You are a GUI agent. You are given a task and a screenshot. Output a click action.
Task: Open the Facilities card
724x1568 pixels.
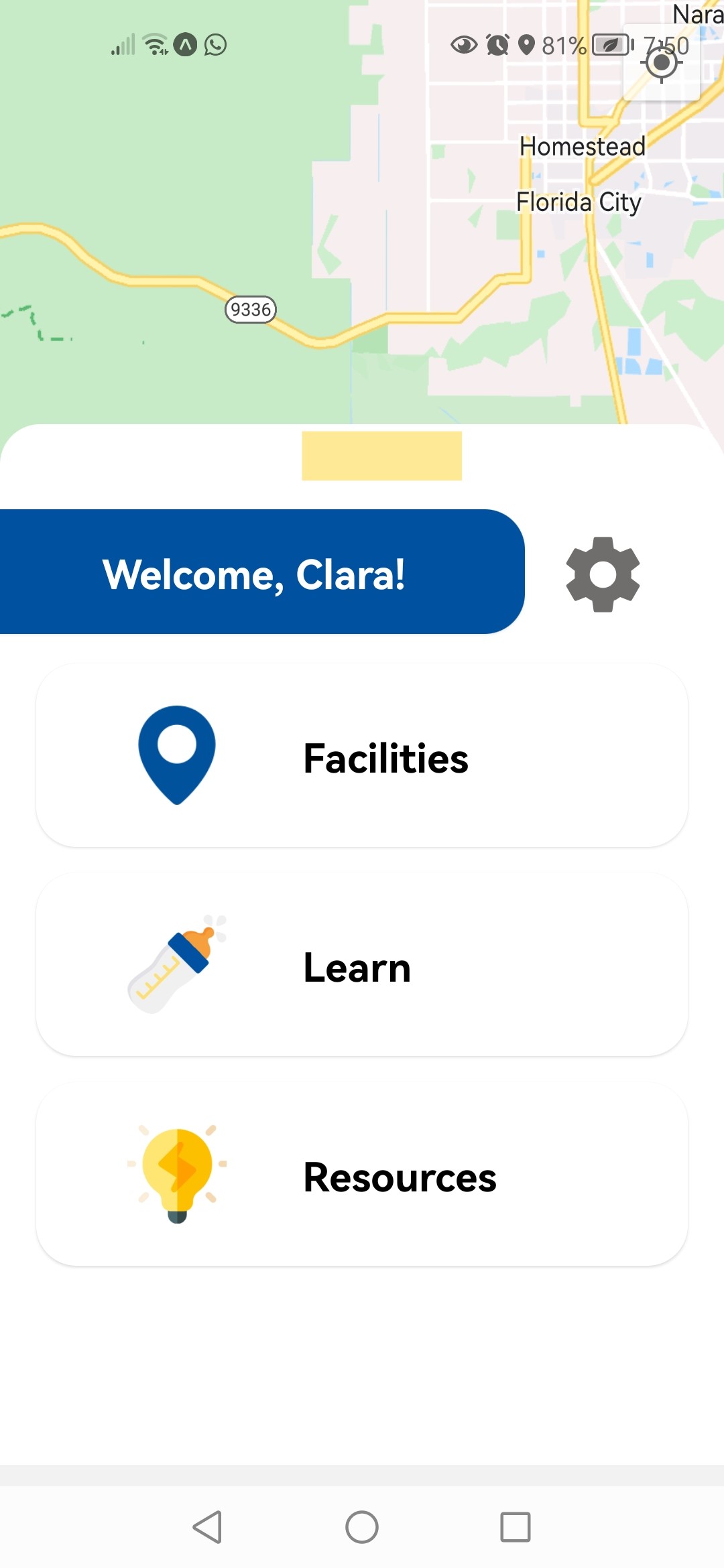pyautogui.click(x=362, y=755)
